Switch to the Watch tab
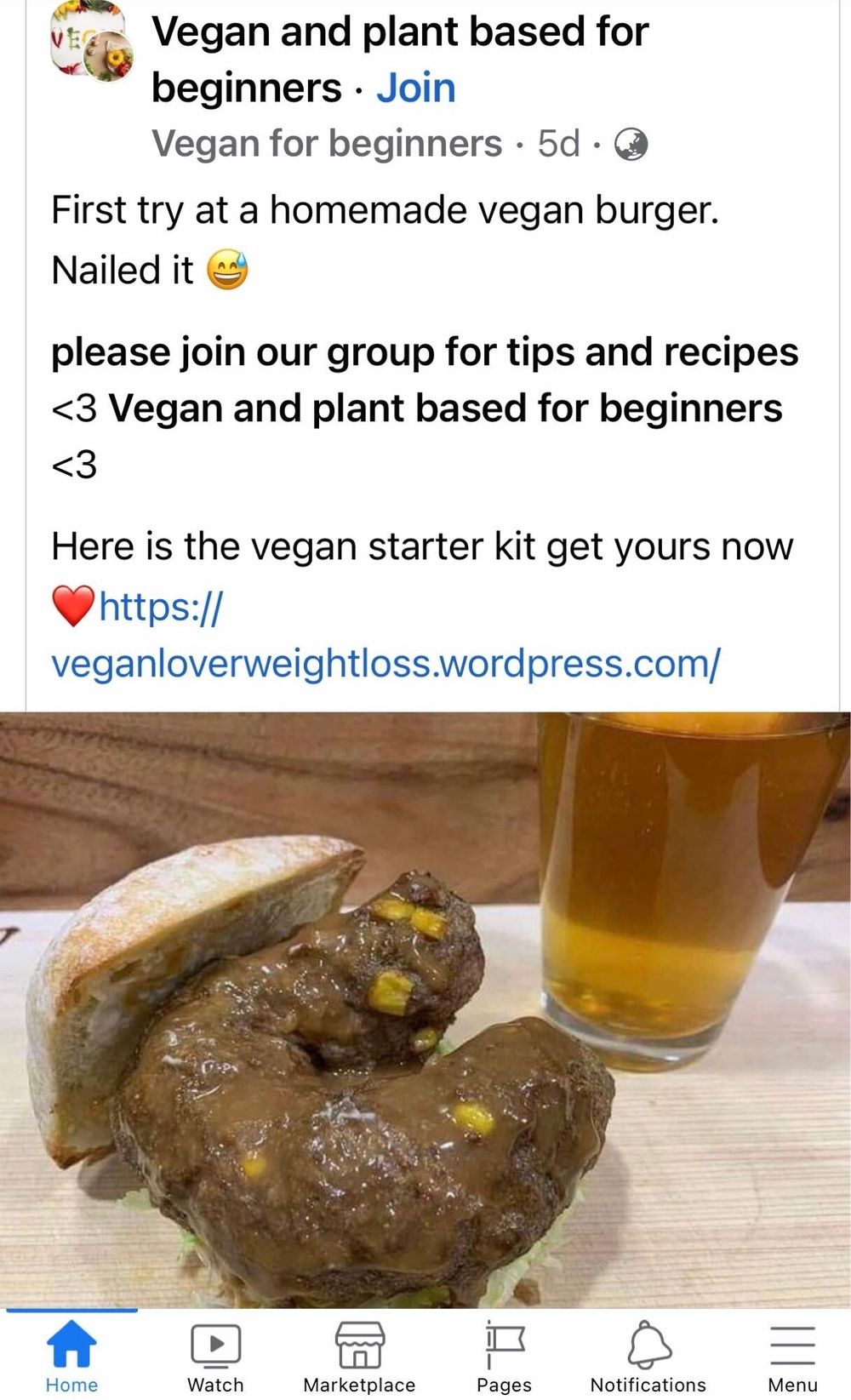The image size is (851, 1400). click(x=215, y=1356)
